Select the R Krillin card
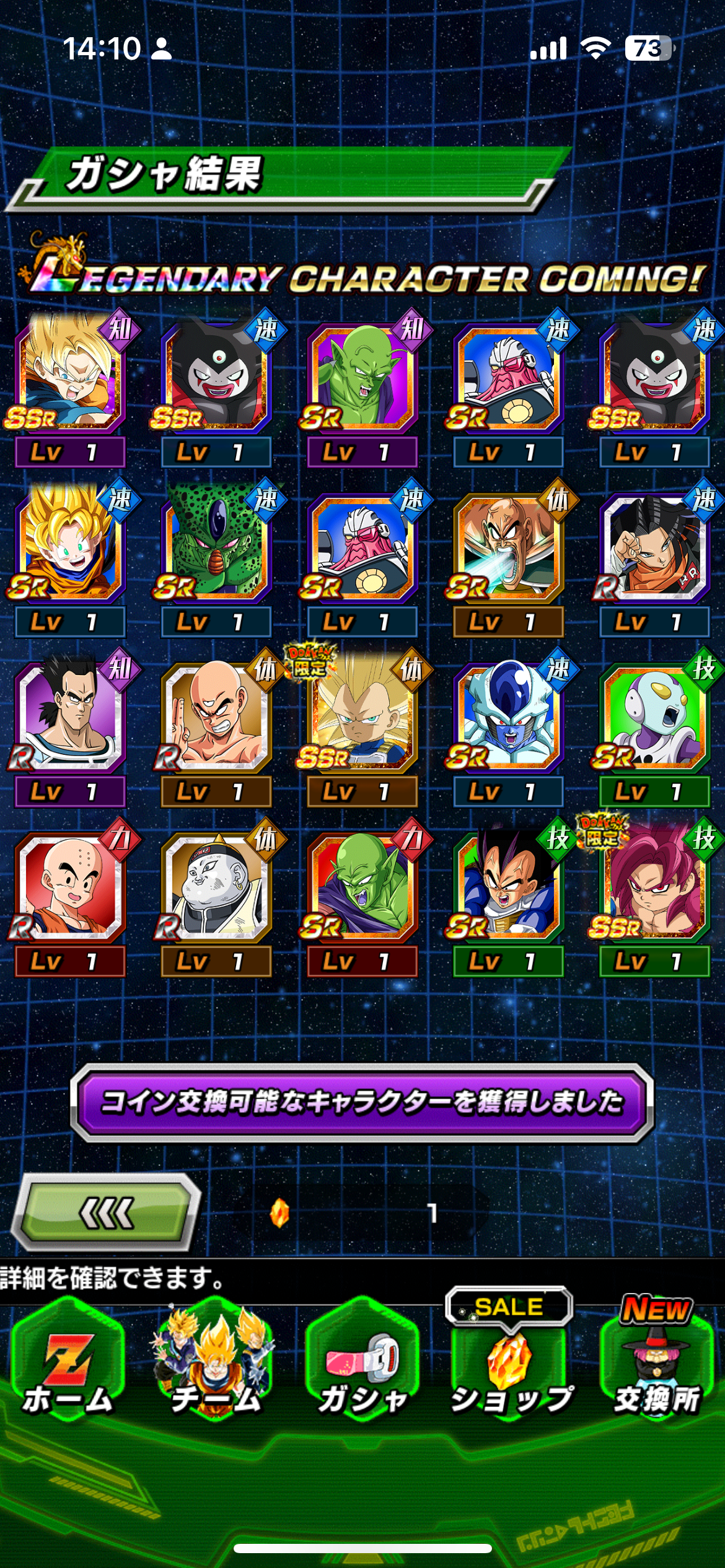725x1568 pixels. [69, 886]
